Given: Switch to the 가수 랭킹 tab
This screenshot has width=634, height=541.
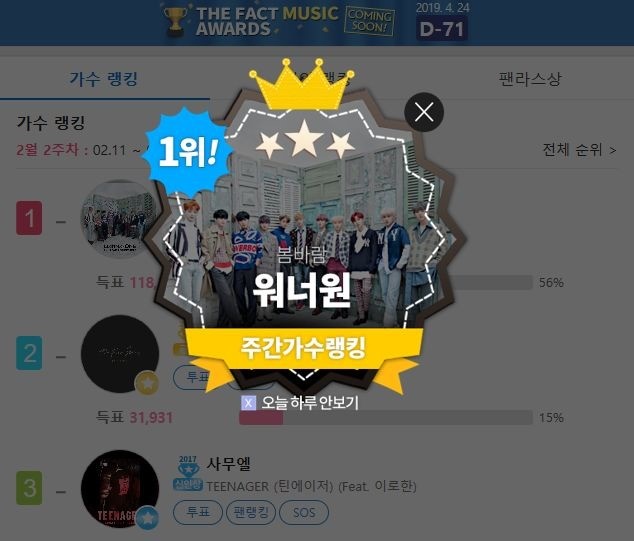Looking at the screenshot, I should pyautogui.click(x=104, y=78).
